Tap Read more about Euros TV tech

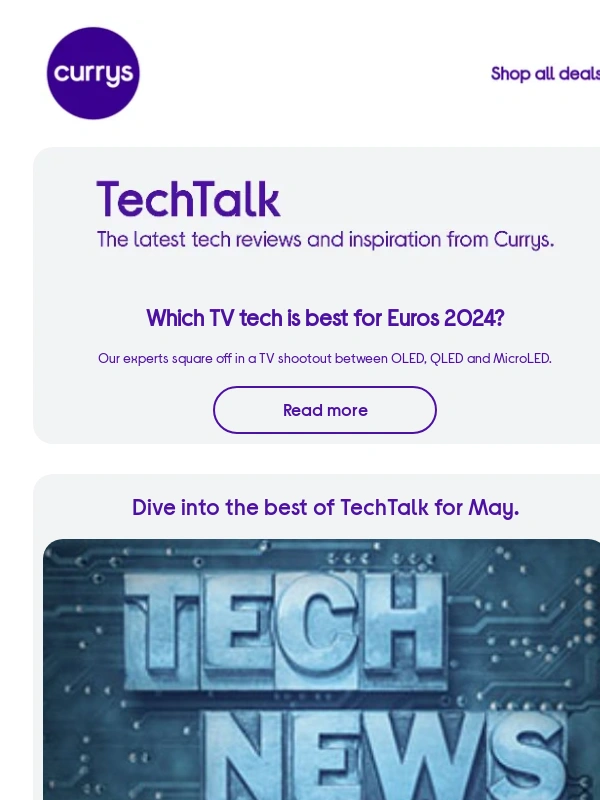[x=325, y=410]
